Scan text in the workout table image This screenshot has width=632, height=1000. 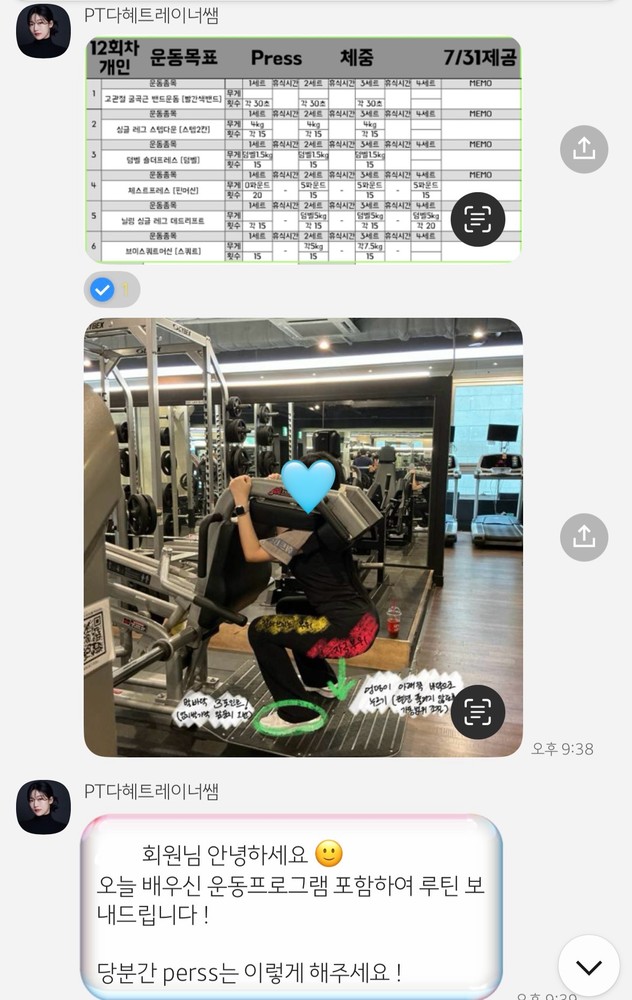tap(478, 219)
